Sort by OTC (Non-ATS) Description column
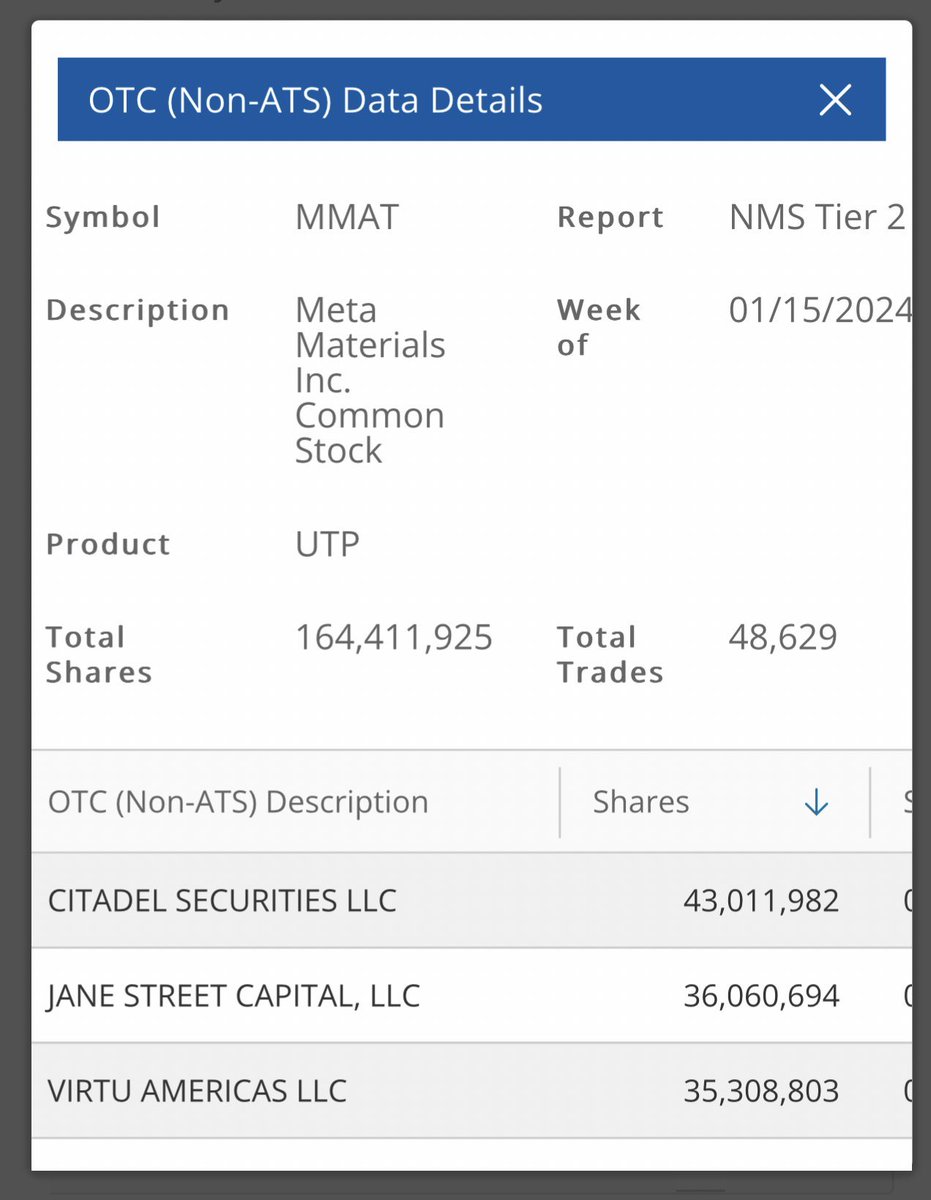The height and width of the screenshot is (1200, 931). (238, 802)
